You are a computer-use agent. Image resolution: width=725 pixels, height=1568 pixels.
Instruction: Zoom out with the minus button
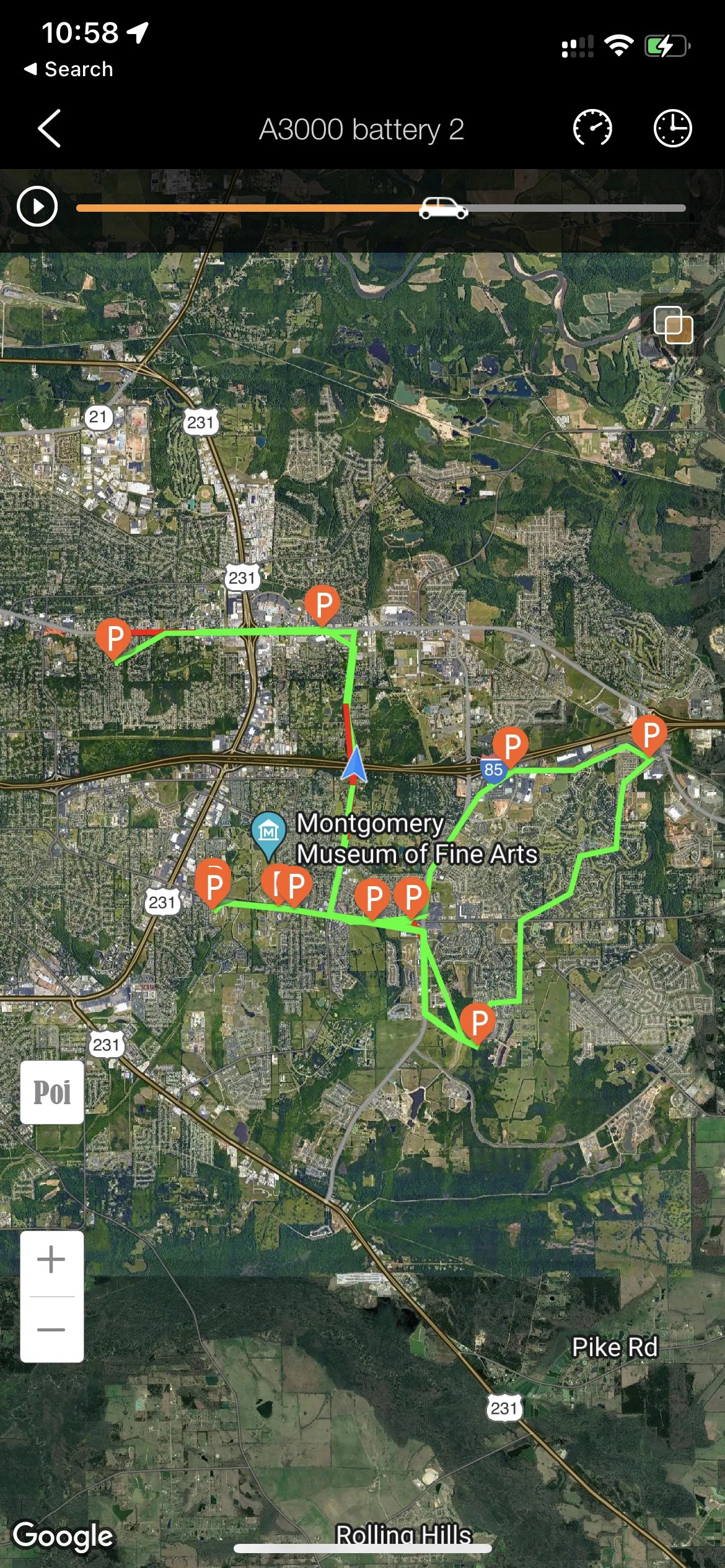[52, 1329]
